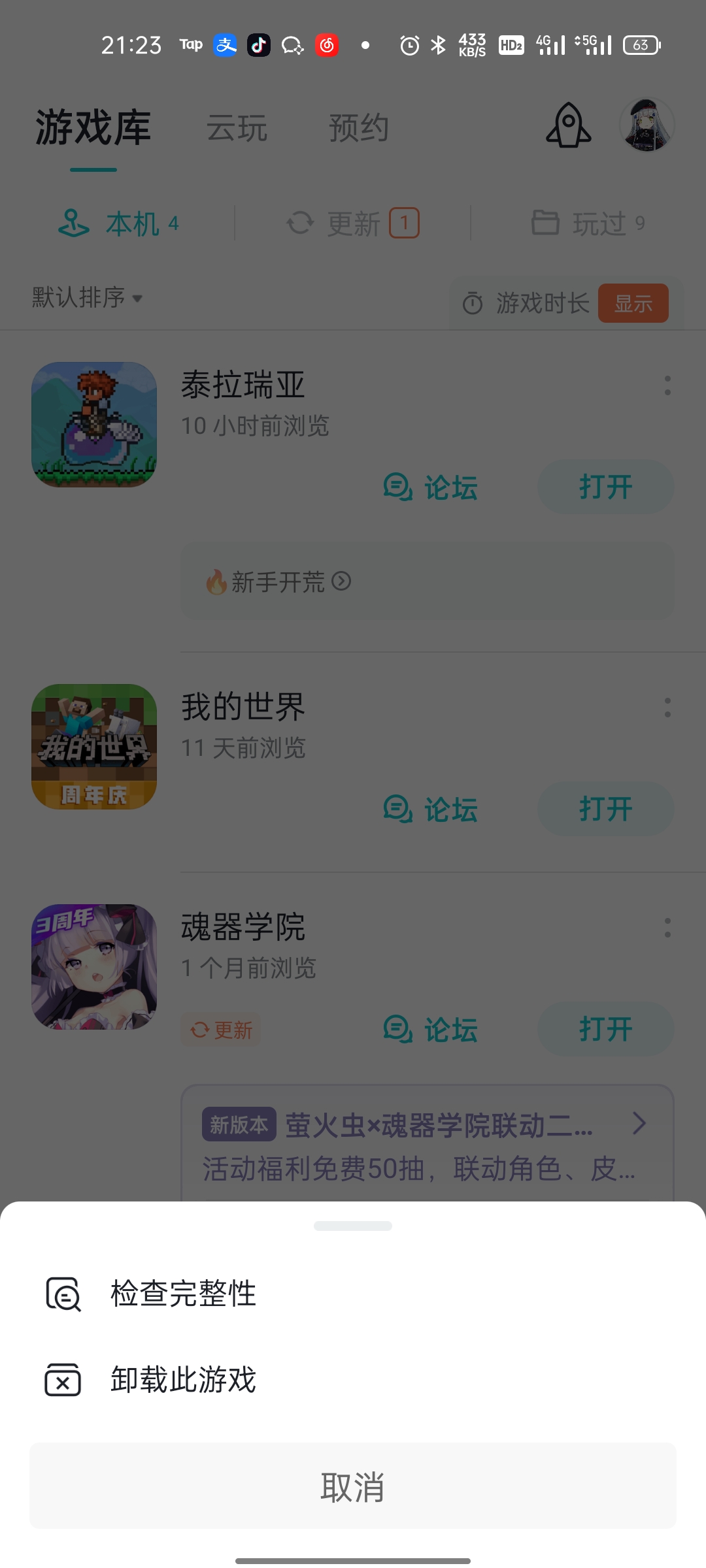The image size is (706, 1568).
Task: Choose 卸载此游戏 to uninstall the game
Action: point(183,1380)
